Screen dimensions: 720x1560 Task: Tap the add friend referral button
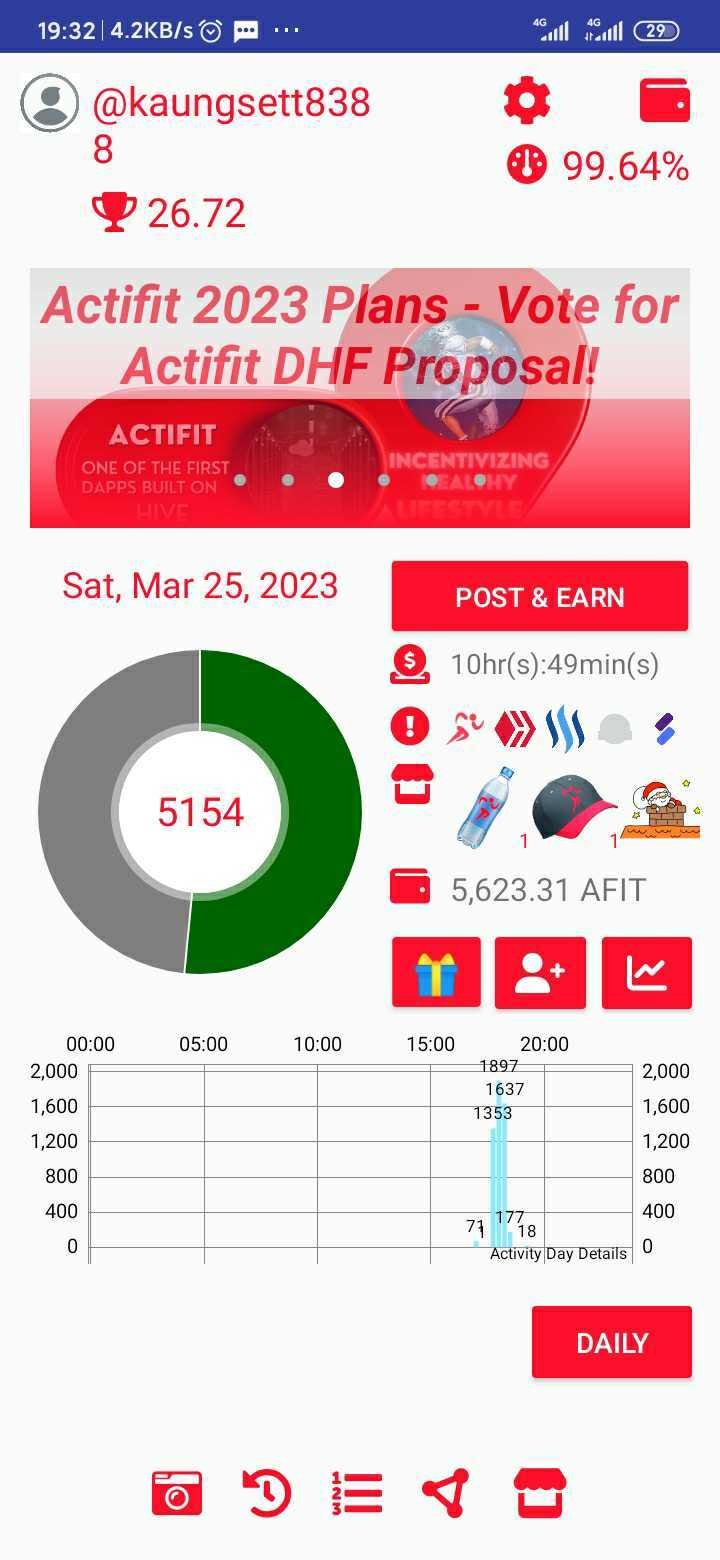pos(540,972)
